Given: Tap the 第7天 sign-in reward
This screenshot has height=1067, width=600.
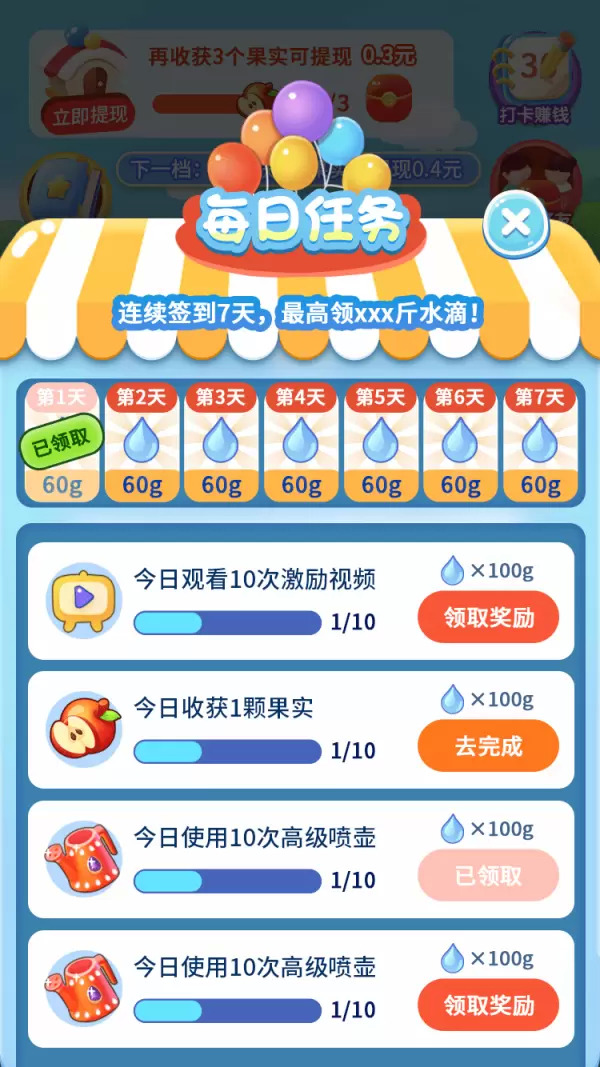Looking at the screenshot, I should (540, 441).
